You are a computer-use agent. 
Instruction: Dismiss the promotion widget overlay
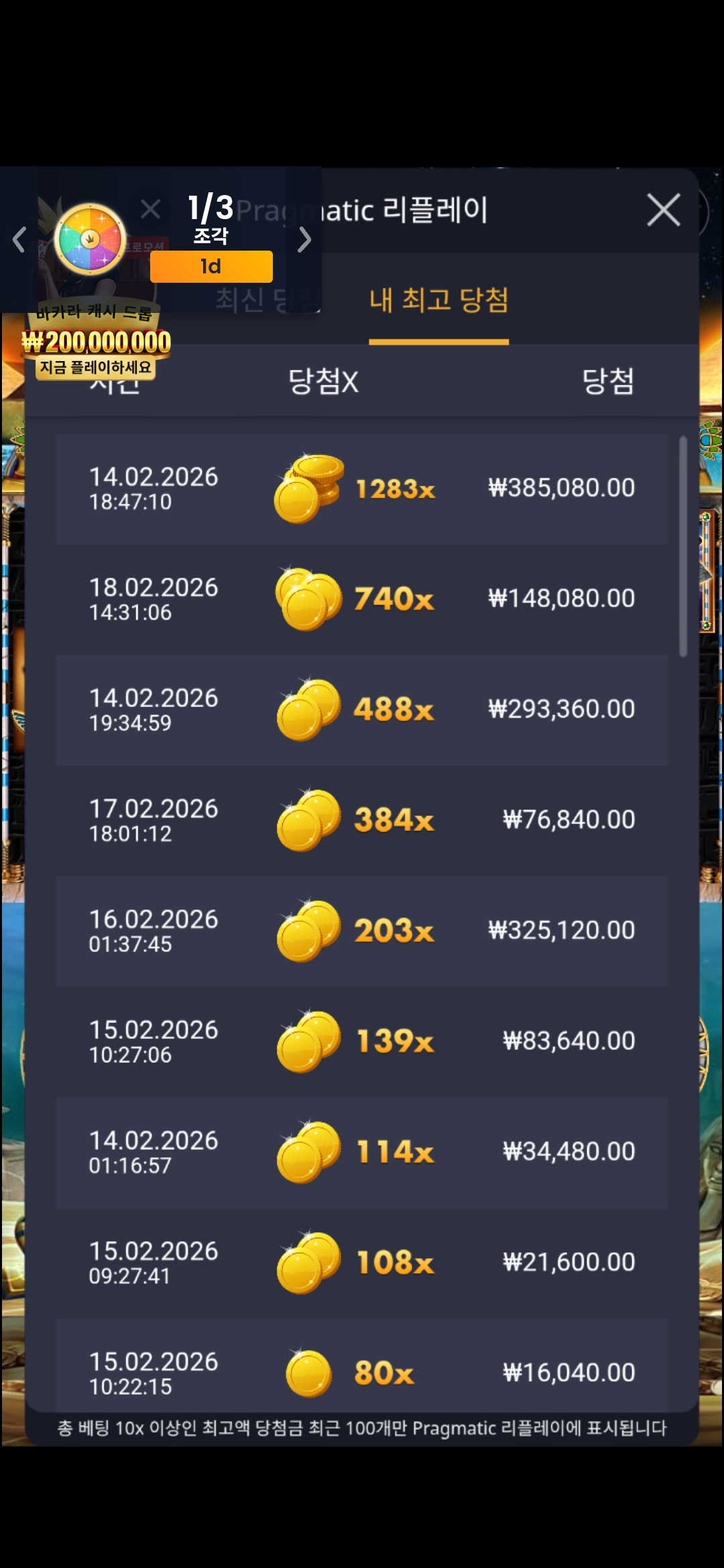pyautogui.click(x=151, y=209)
